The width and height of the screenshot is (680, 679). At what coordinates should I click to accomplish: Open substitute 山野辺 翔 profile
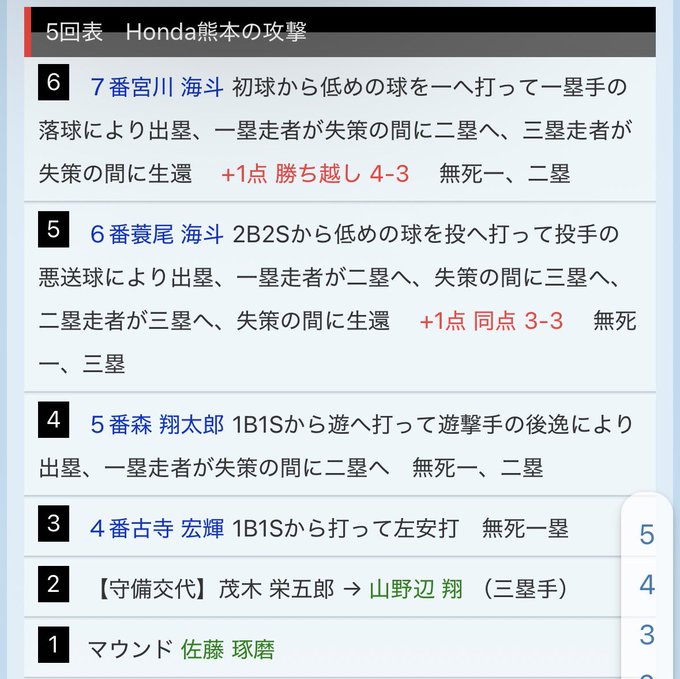click(x=417, y=588)
